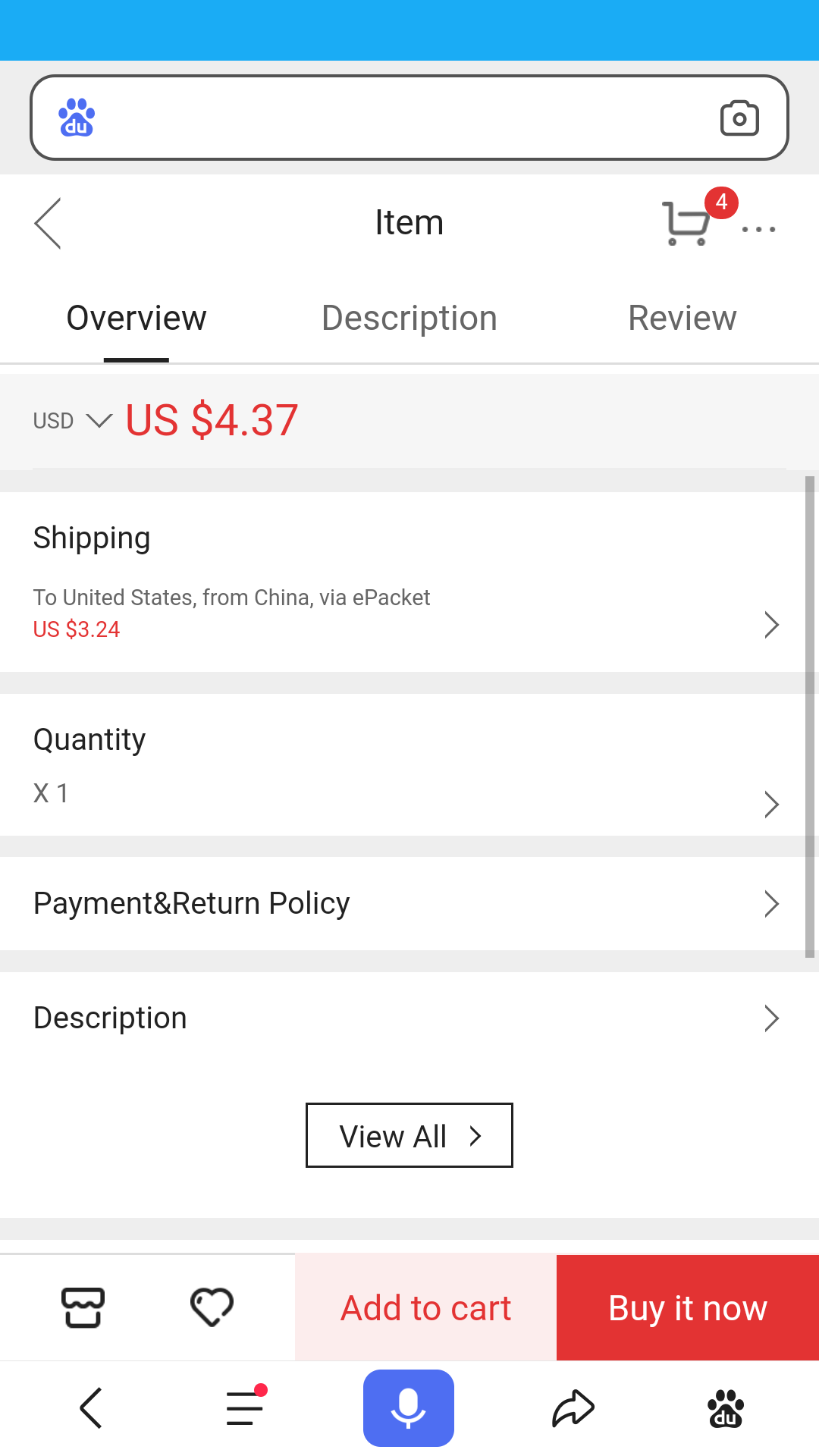This screenshot has width=819, height=1456.
Task: Add item to favorites with heart icon
Action: point(212,1307)
